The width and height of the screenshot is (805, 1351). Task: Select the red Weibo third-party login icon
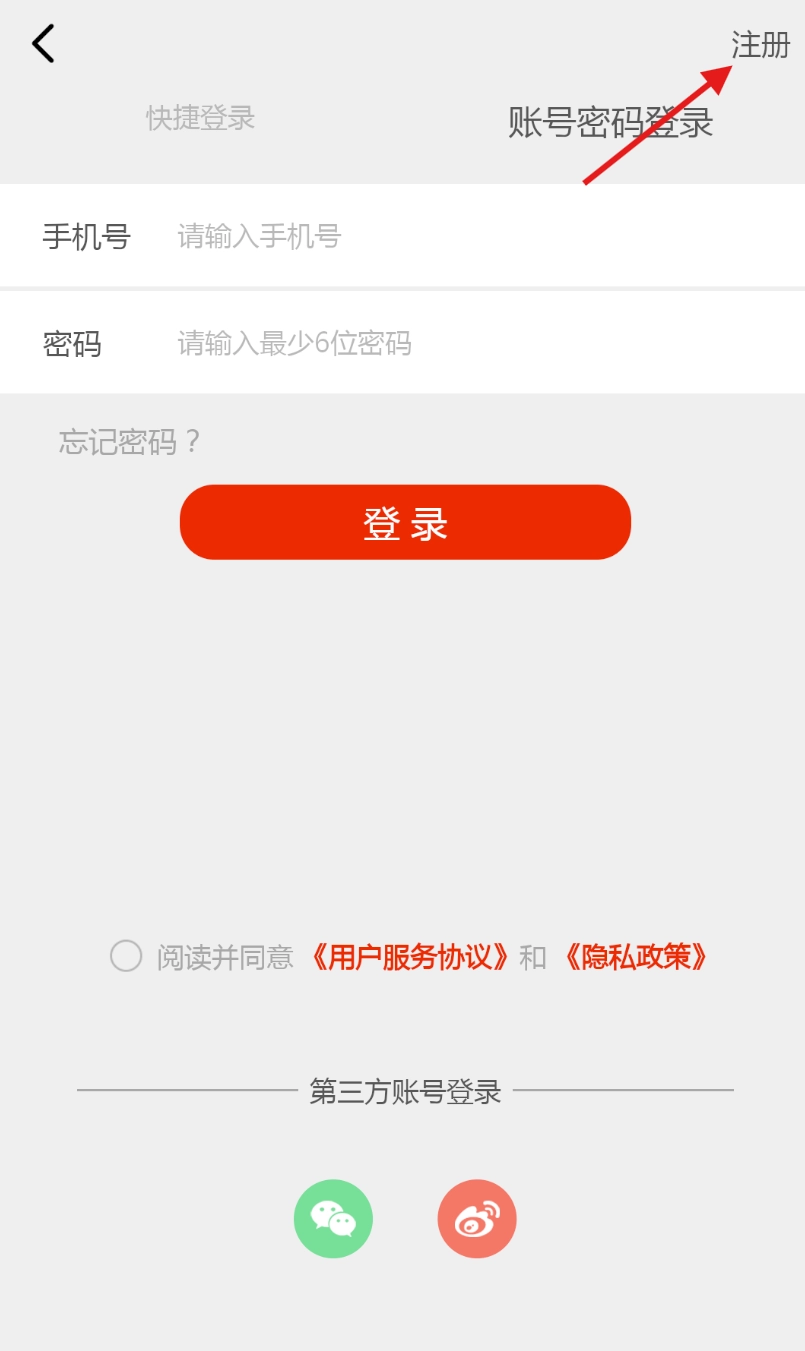tap(477, 1218)
